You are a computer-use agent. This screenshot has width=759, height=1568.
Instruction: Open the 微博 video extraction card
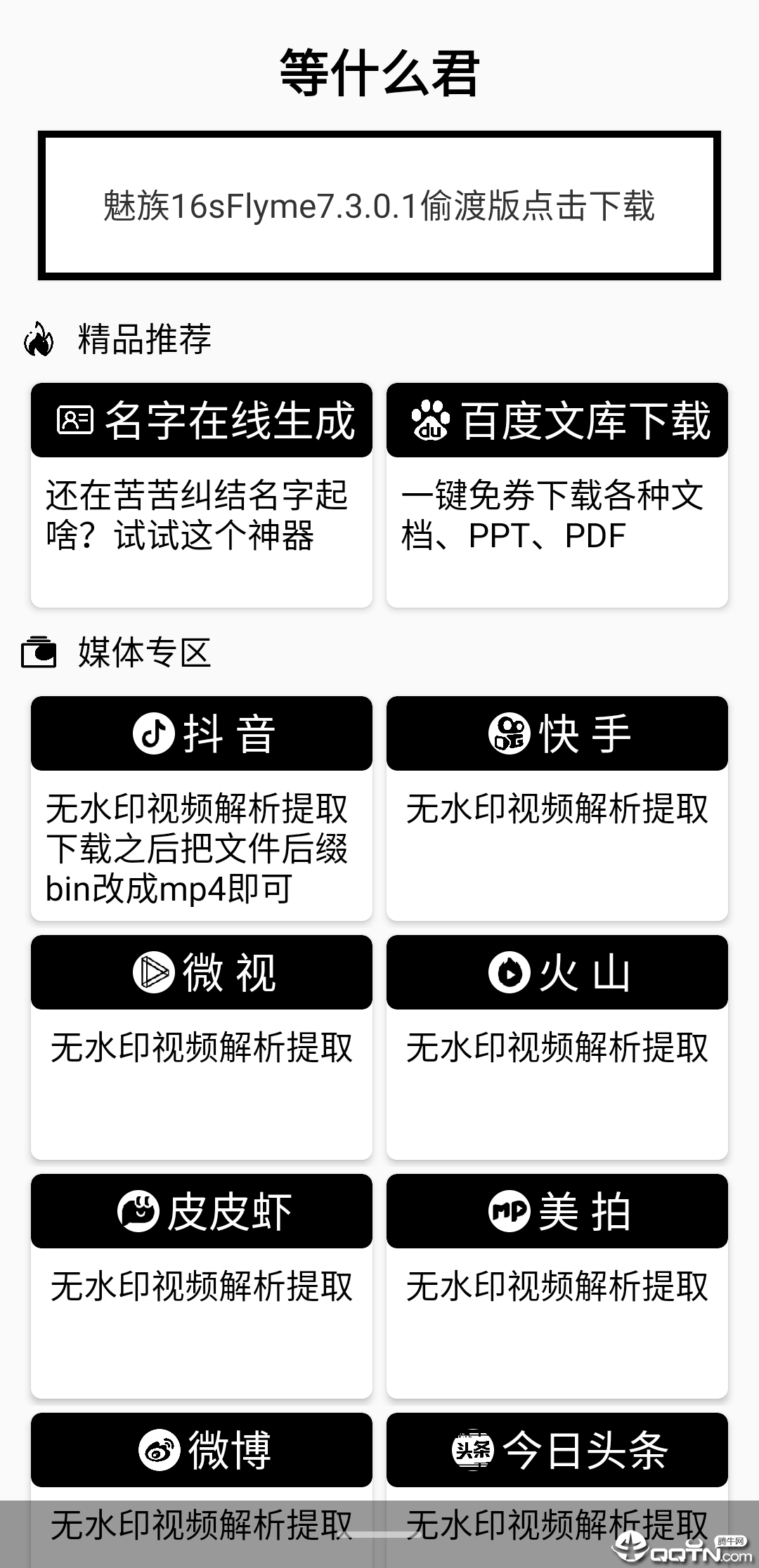point(202,1449)
